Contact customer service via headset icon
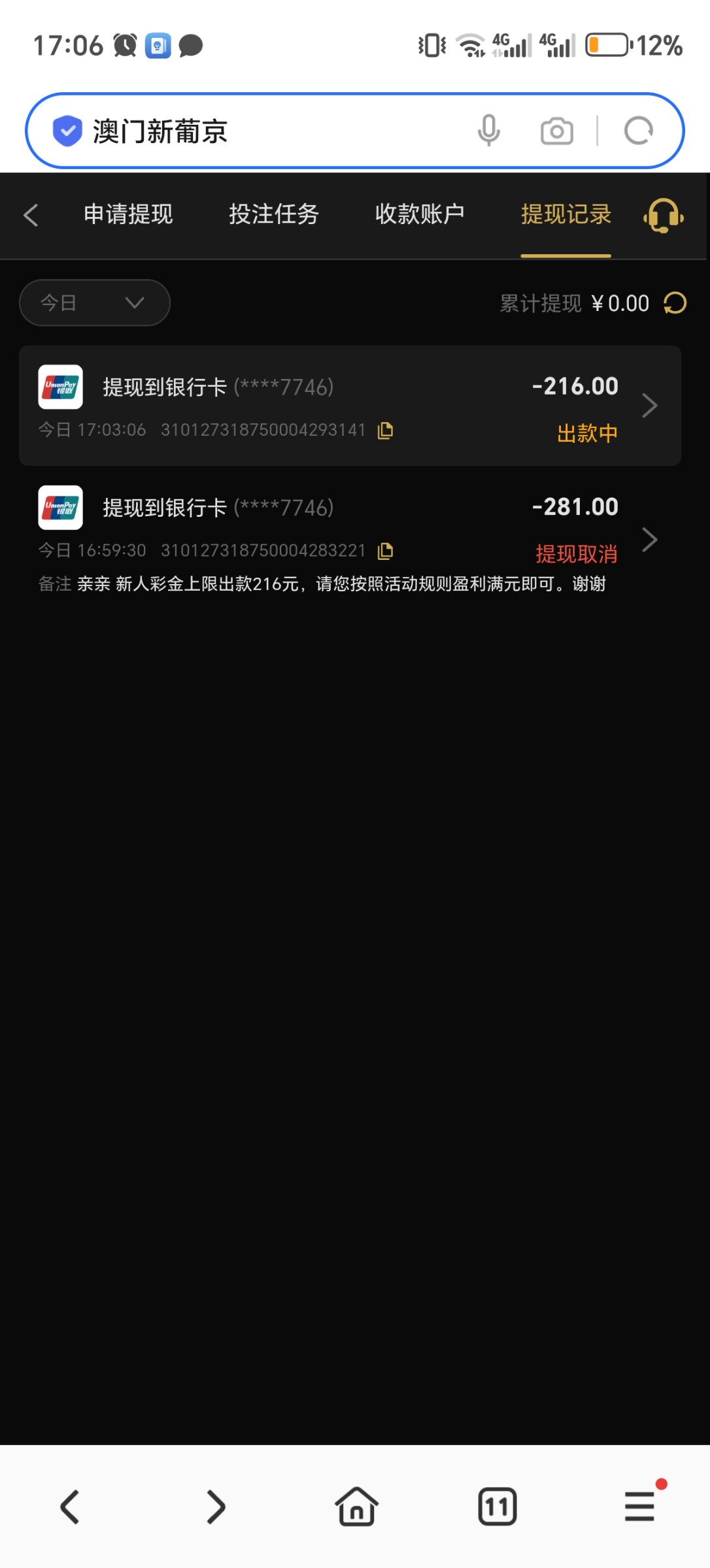710x1568 pixels. 664,215
